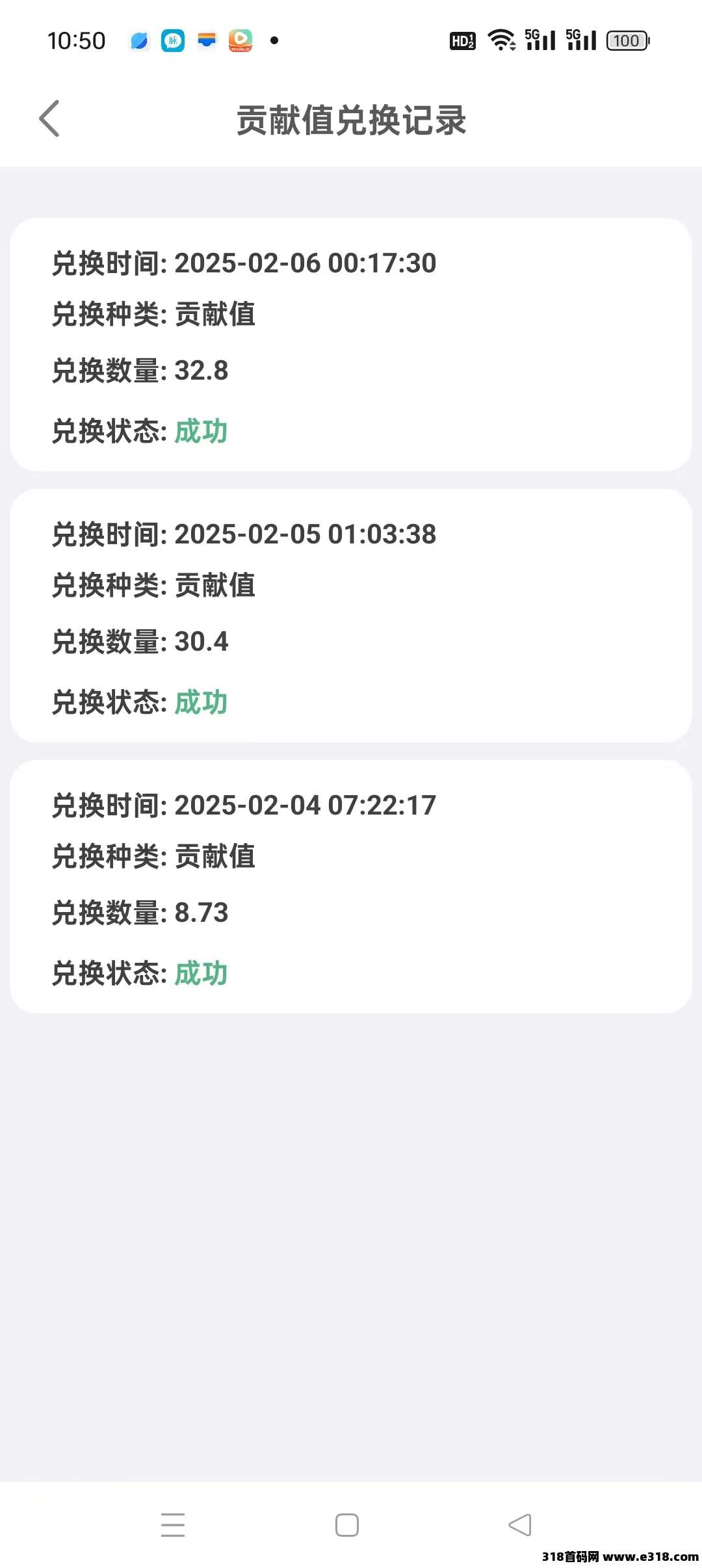
Task: Tap 成功 status on the 2025-02-04 record
Action: (x=200, y=973)
